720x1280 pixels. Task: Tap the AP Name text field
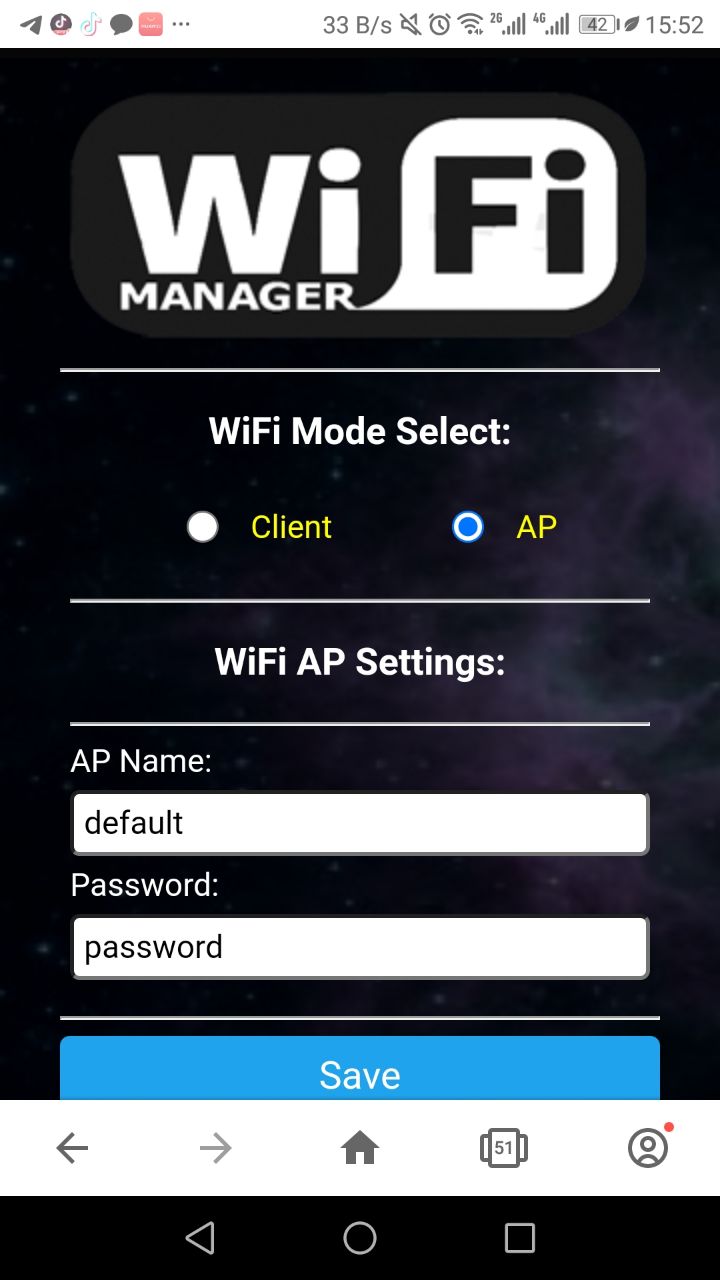[360, 823]
